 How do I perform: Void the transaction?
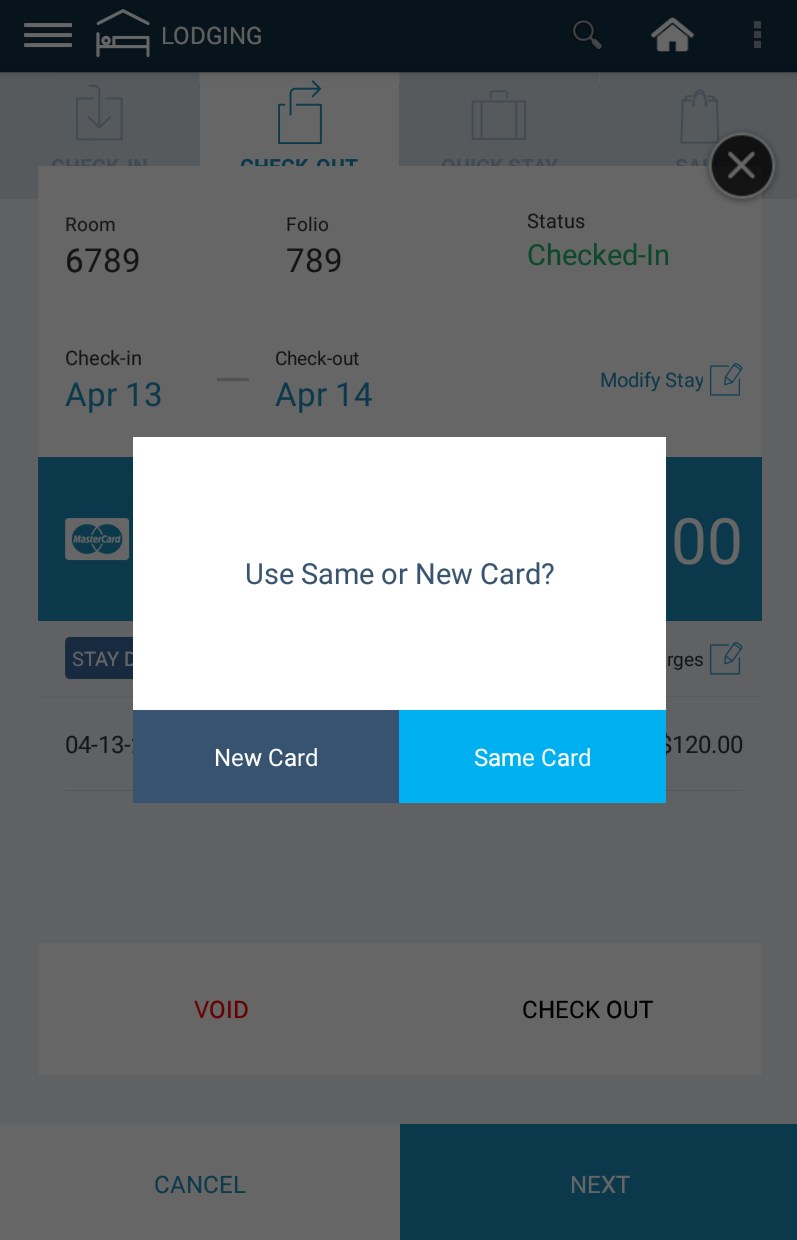pyautogui.click(x=221, y=1009)
